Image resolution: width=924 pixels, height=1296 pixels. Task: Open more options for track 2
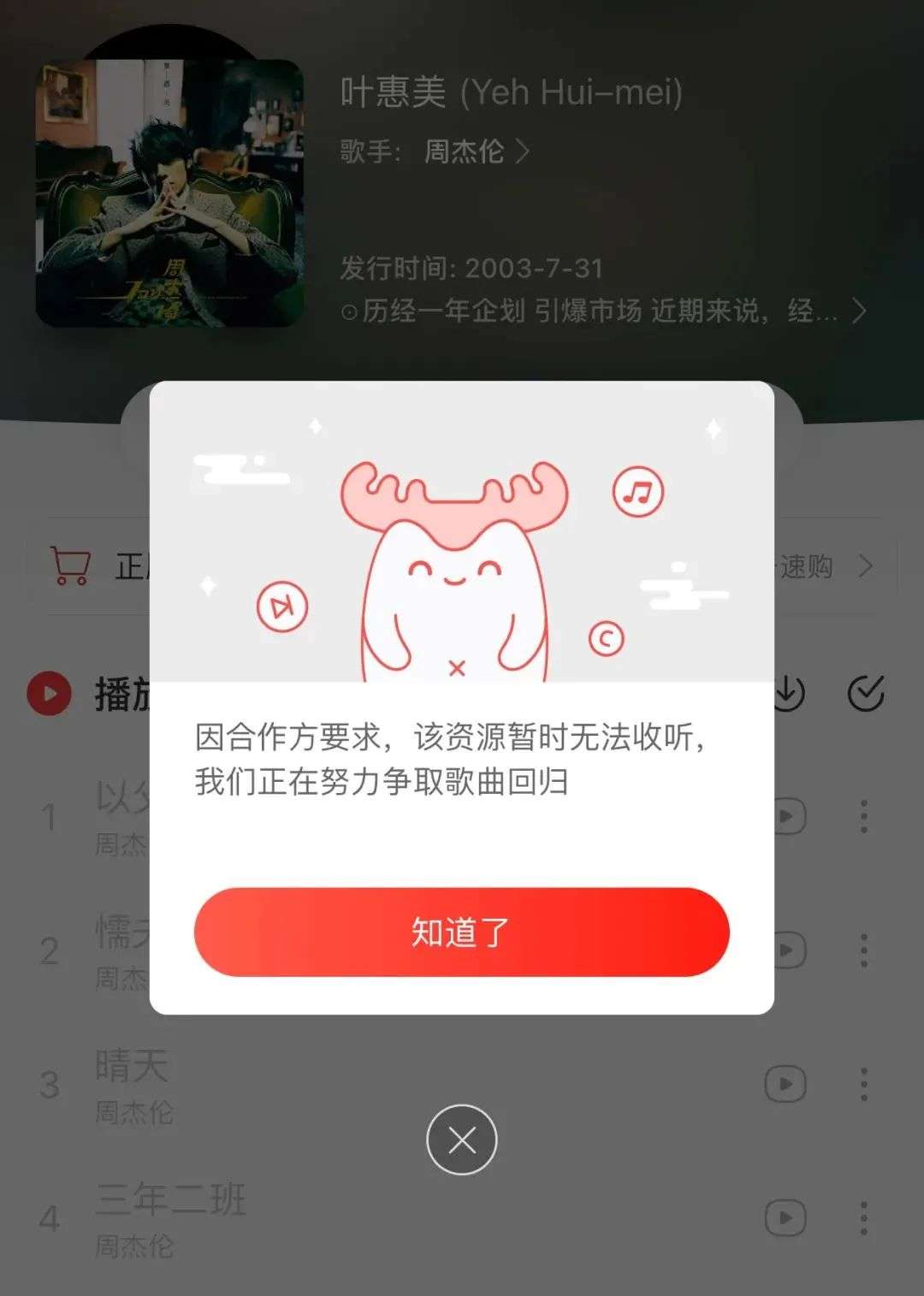coord(863,950)
